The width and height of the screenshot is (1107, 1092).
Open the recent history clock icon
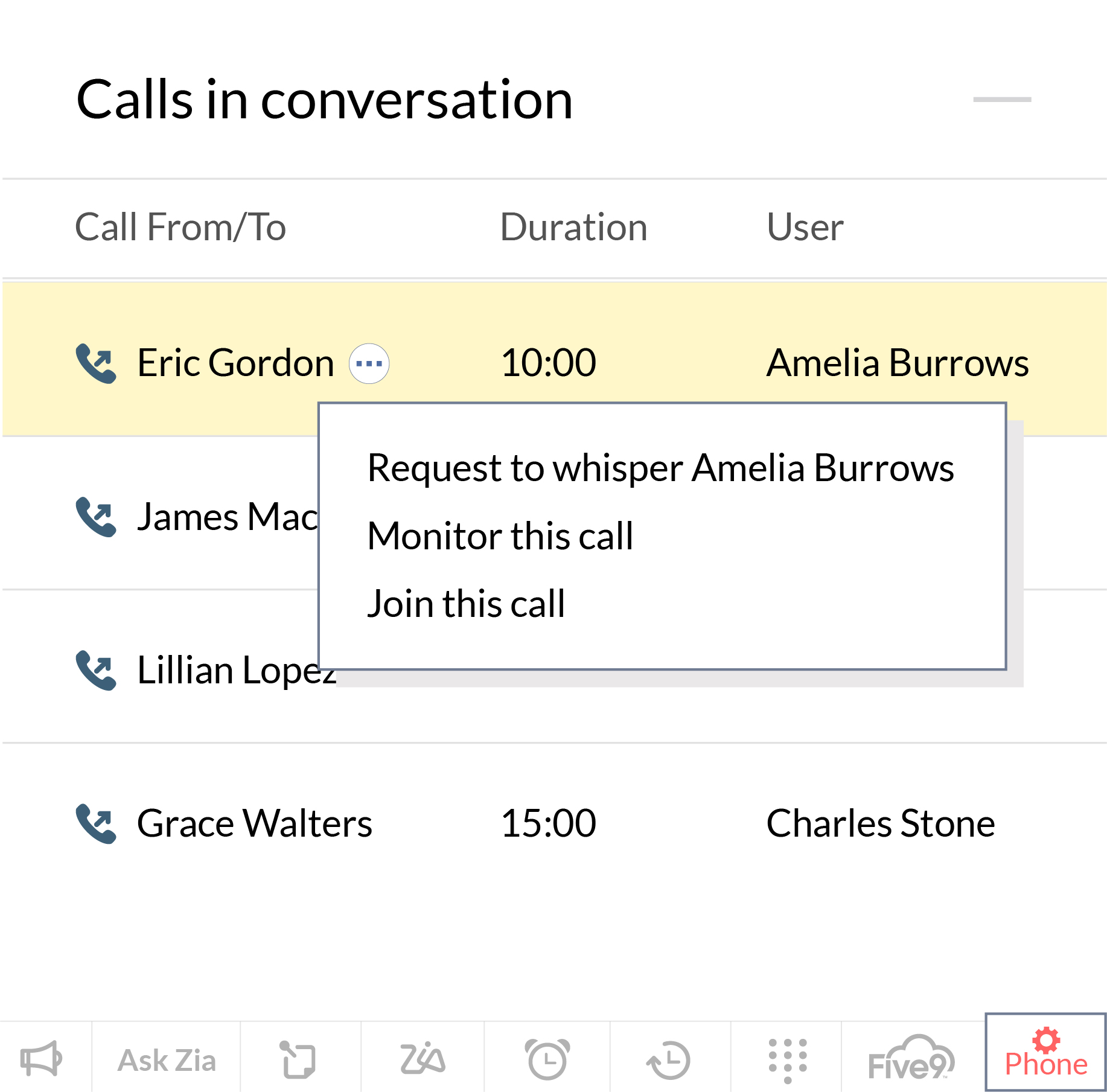(668, 1059)
